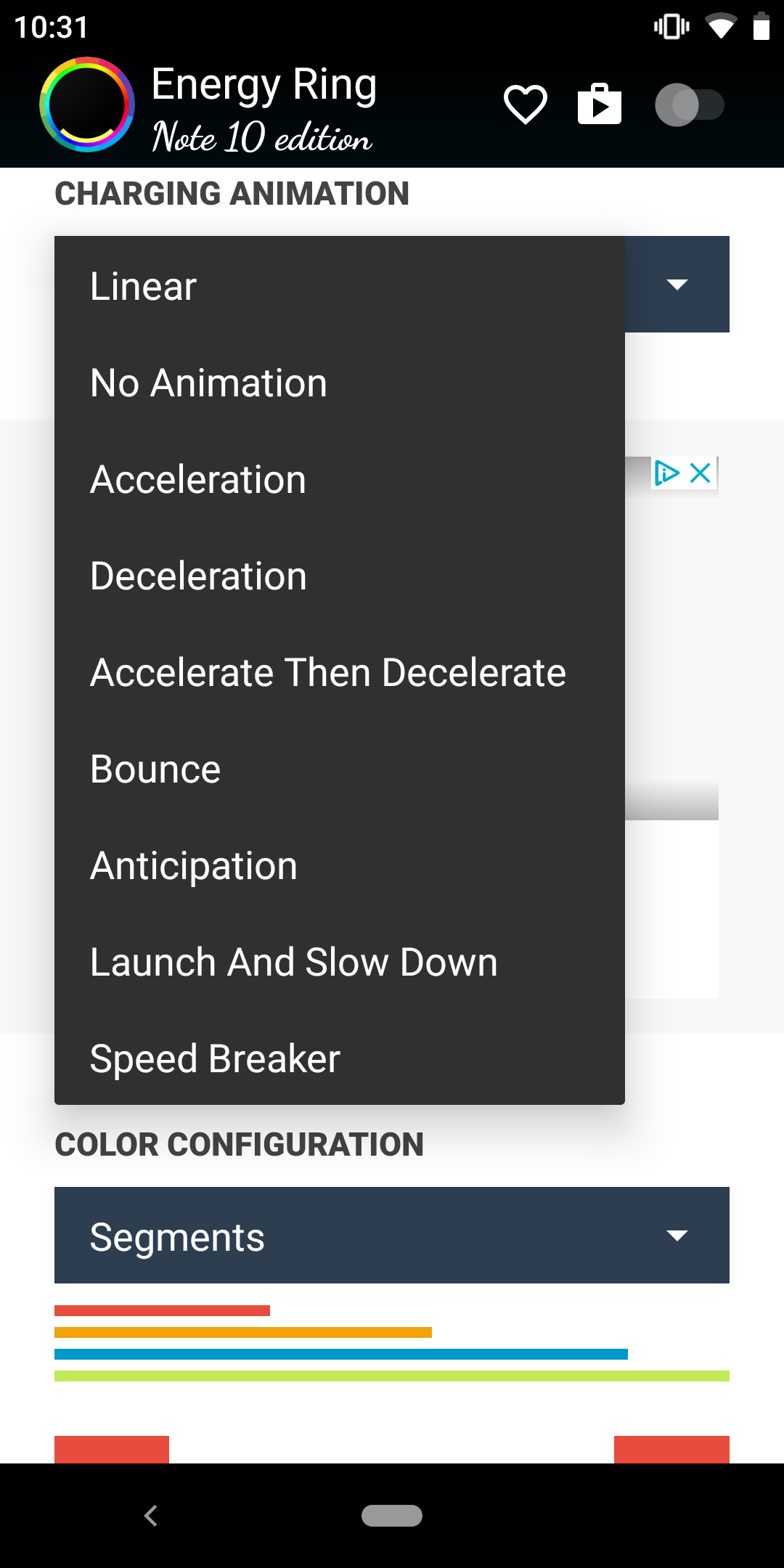Viewport: 784px width, 1568px height.
Task: Select the Deceleration option
Action: click(x=340, y=575)
